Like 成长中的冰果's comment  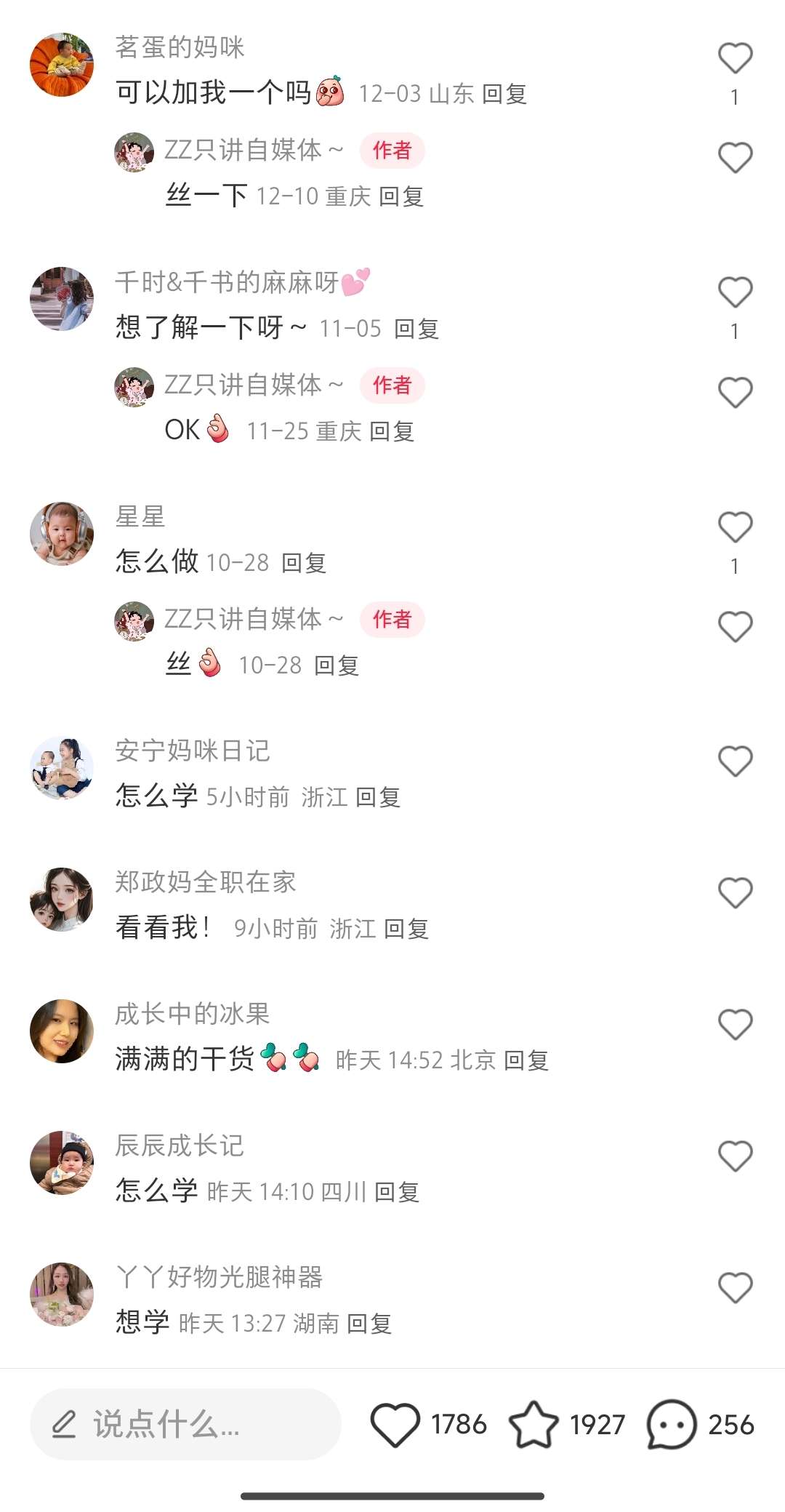tap(735, 1025)
